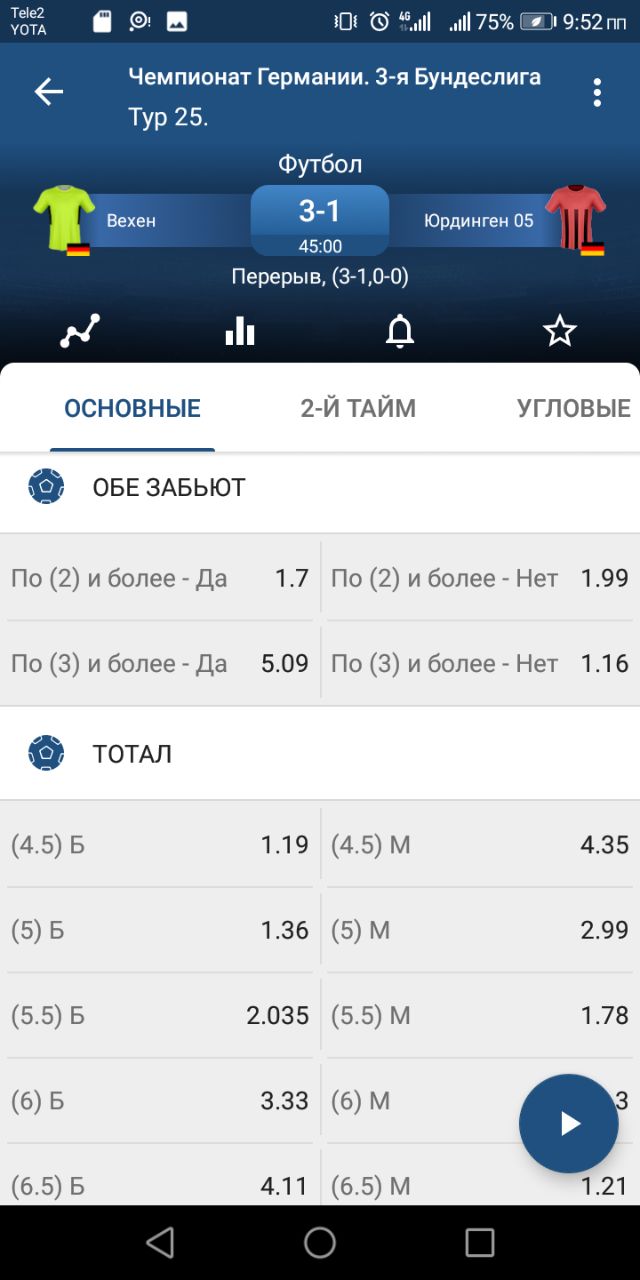Go back using the top-left arrow
This screenshot has width=640, height=1280.
48,92
